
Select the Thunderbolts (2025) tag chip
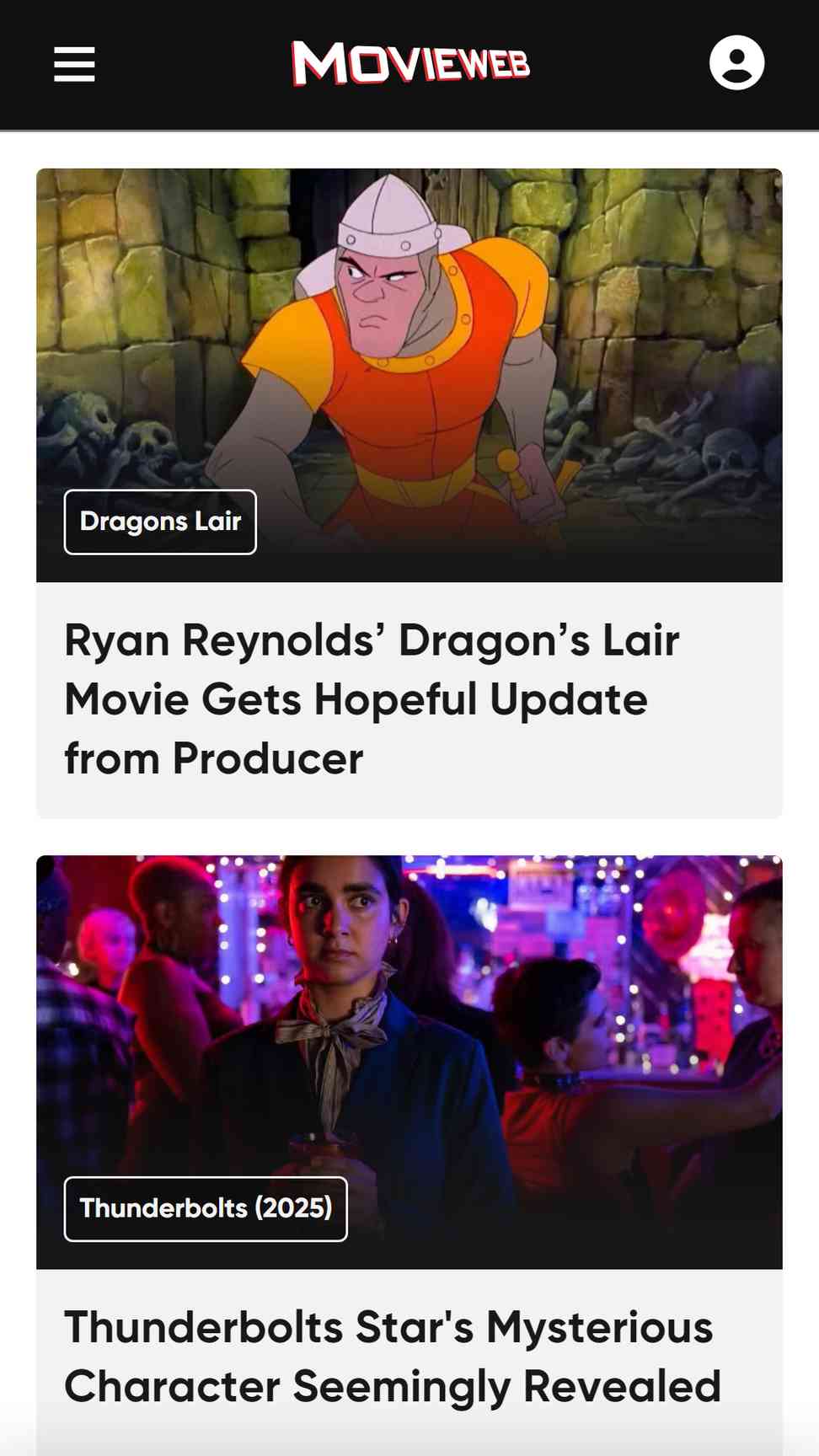(206, 1208)
